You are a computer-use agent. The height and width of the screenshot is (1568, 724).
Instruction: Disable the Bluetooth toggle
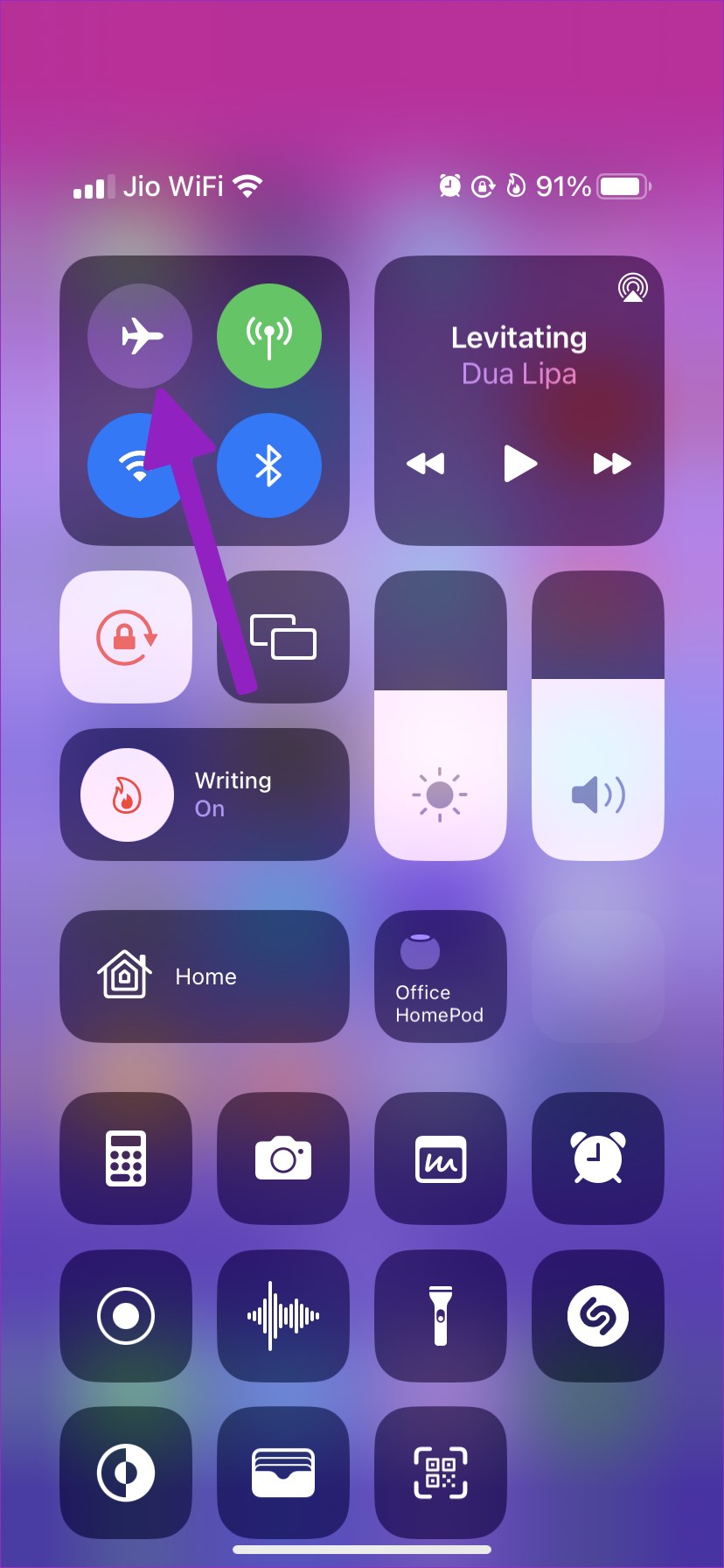(269, 465)
